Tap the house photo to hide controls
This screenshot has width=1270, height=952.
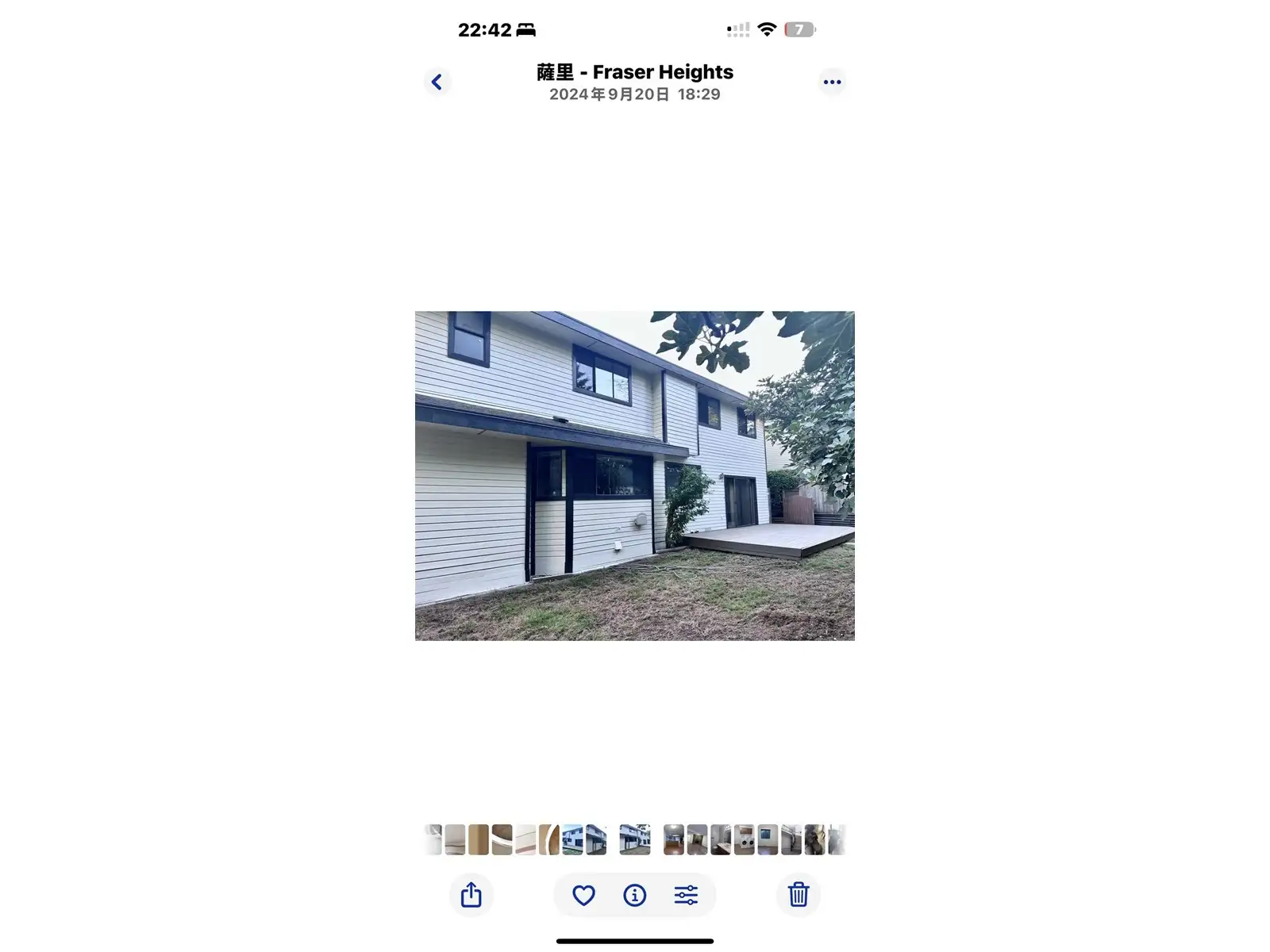click(x=634, y=475)
